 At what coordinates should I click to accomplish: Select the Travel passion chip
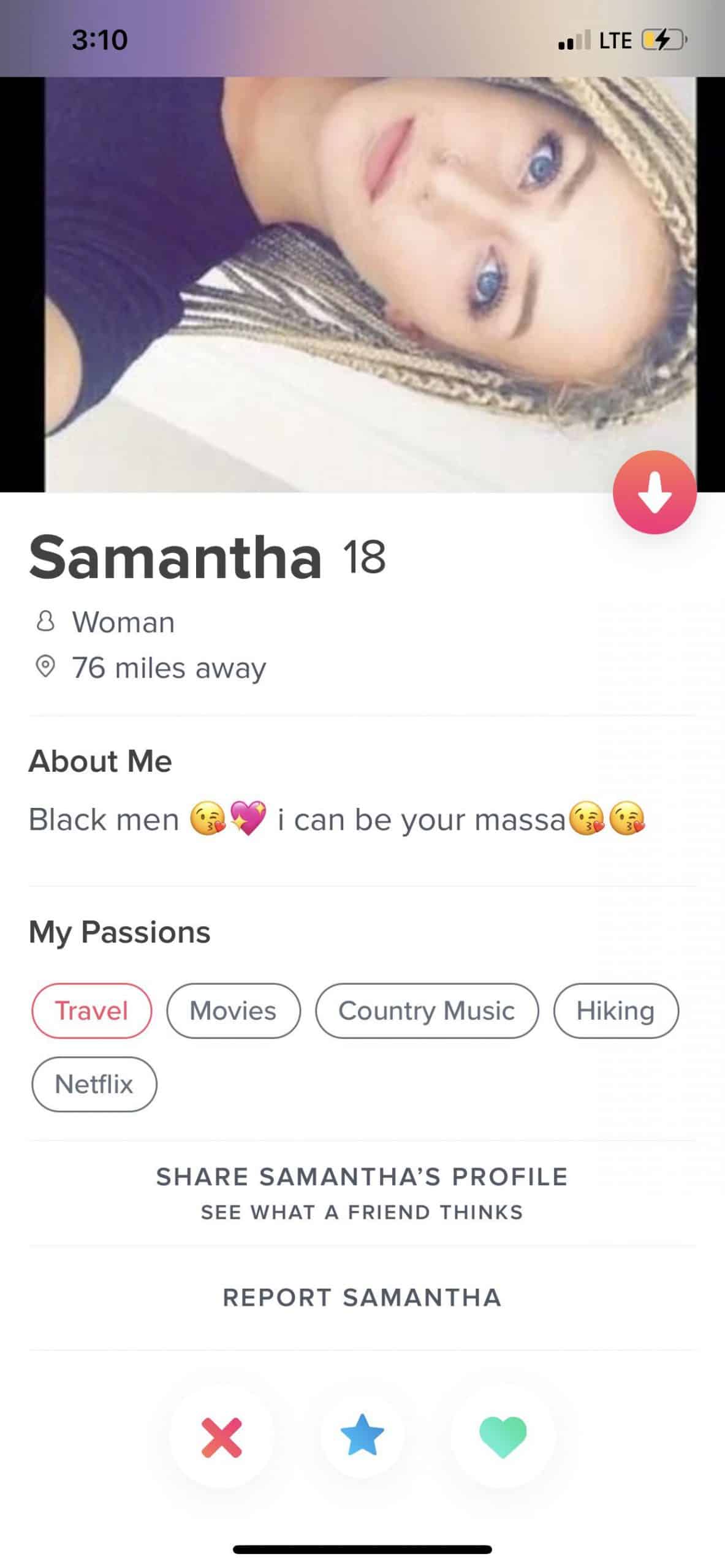[x=91, y=1011]
